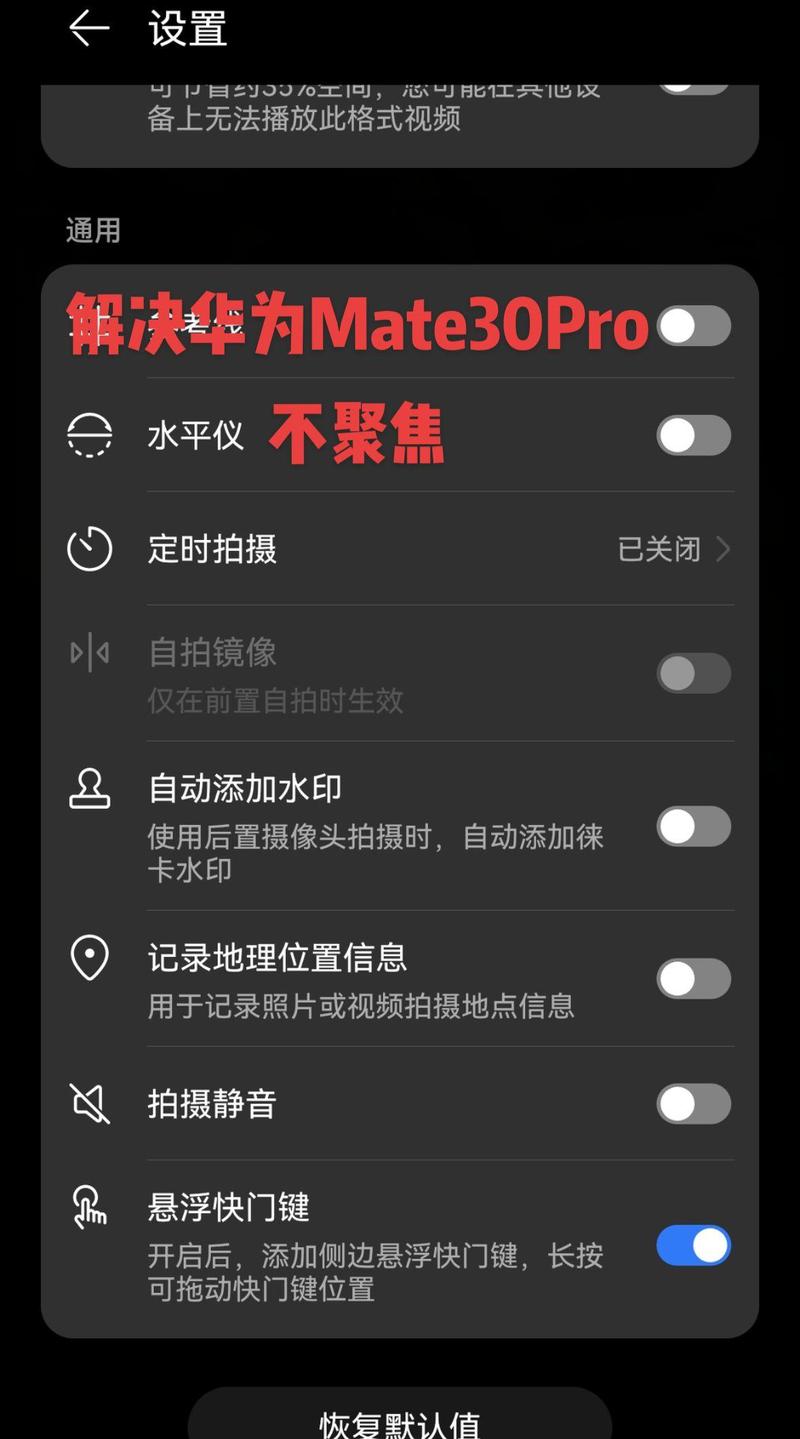Enable the 拍摄静音 silent capture switch

pyautogui.click(x=694, y=1103)
